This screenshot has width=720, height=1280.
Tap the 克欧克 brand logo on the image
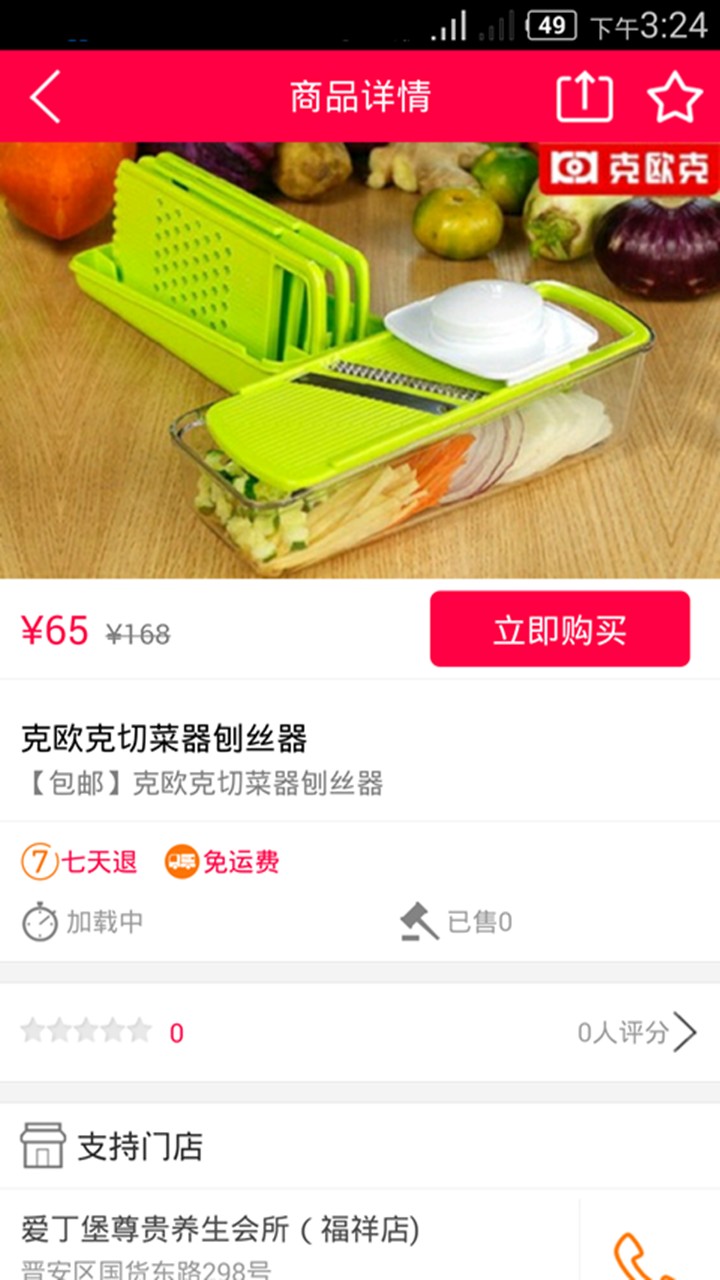[630, 170]
